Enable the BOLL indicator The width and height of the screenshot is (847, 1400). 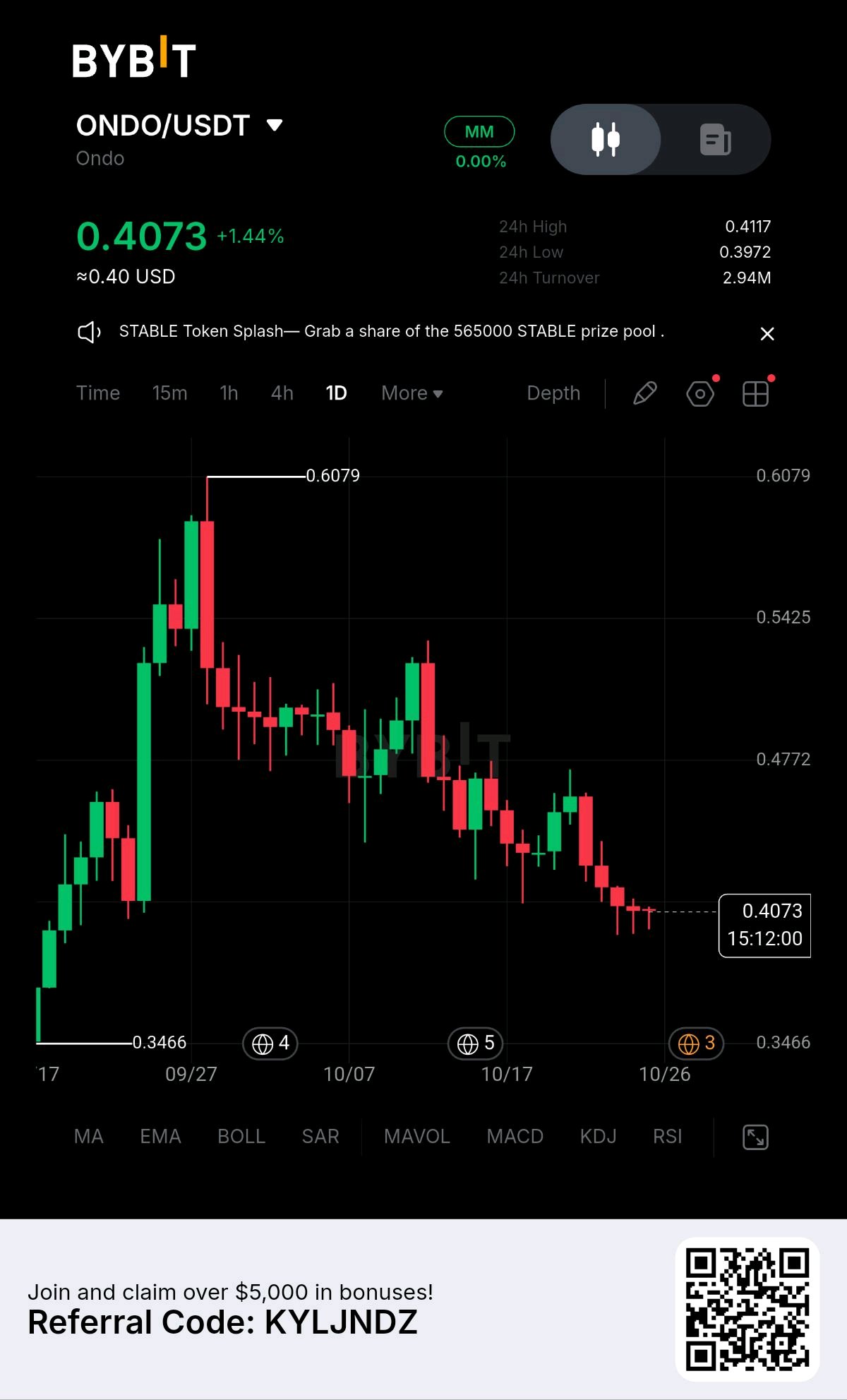pyautogui.click(x=241, y=1137)
